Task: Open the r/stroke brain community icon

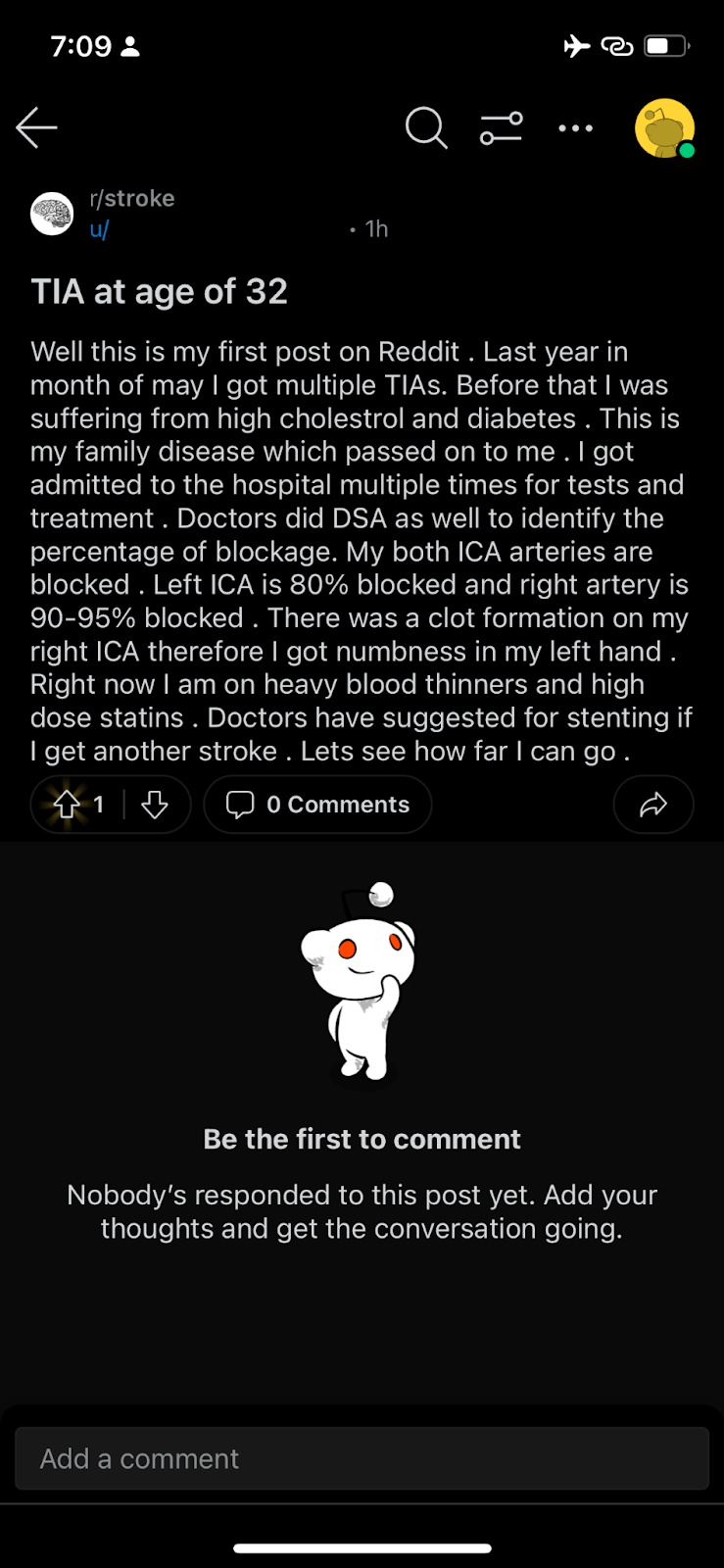Action: [x=52, y=214]
